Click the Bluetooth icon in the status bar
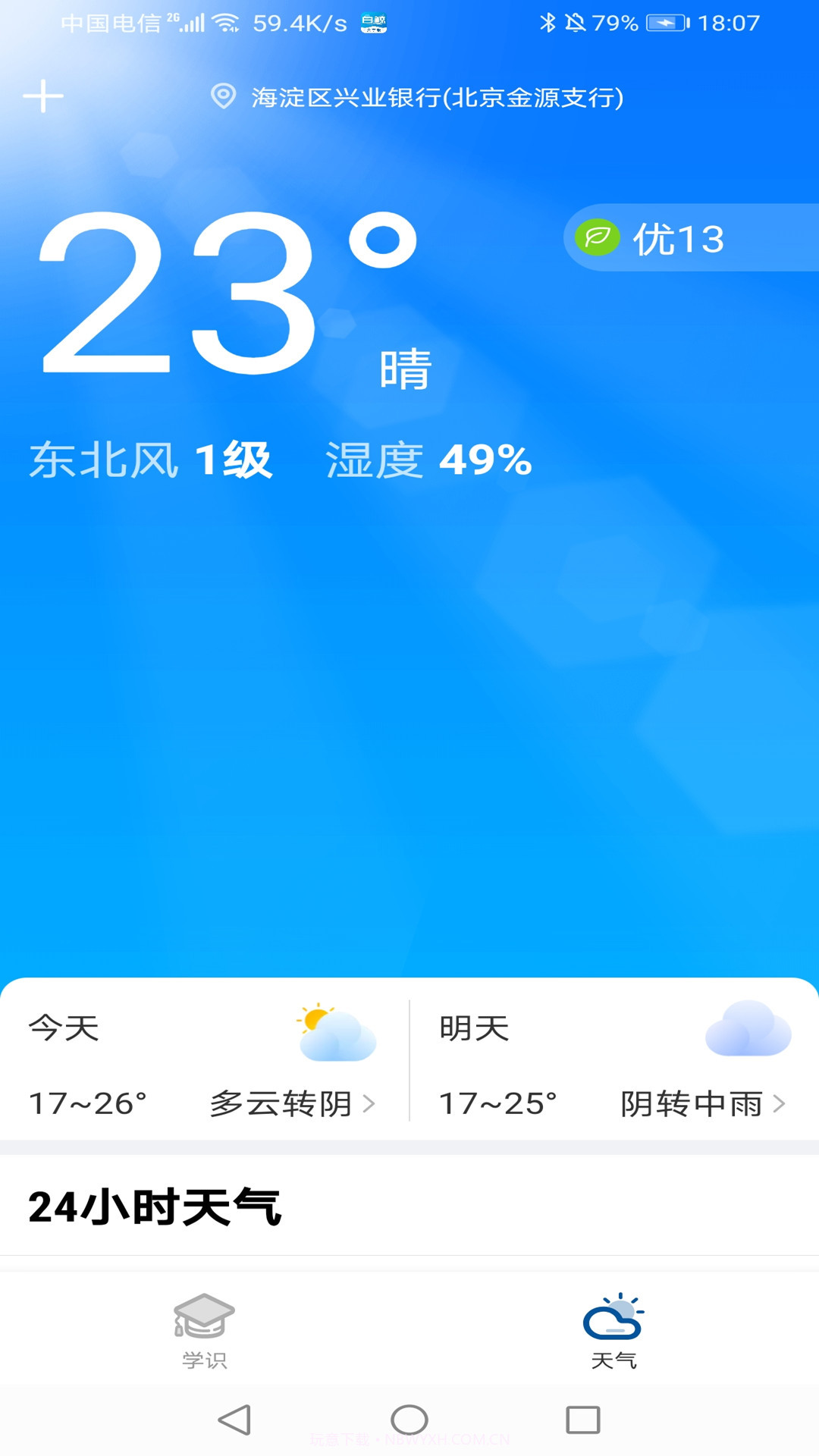Image resolution: width=819 pixels, height=1456 pixels. [548, 23]
